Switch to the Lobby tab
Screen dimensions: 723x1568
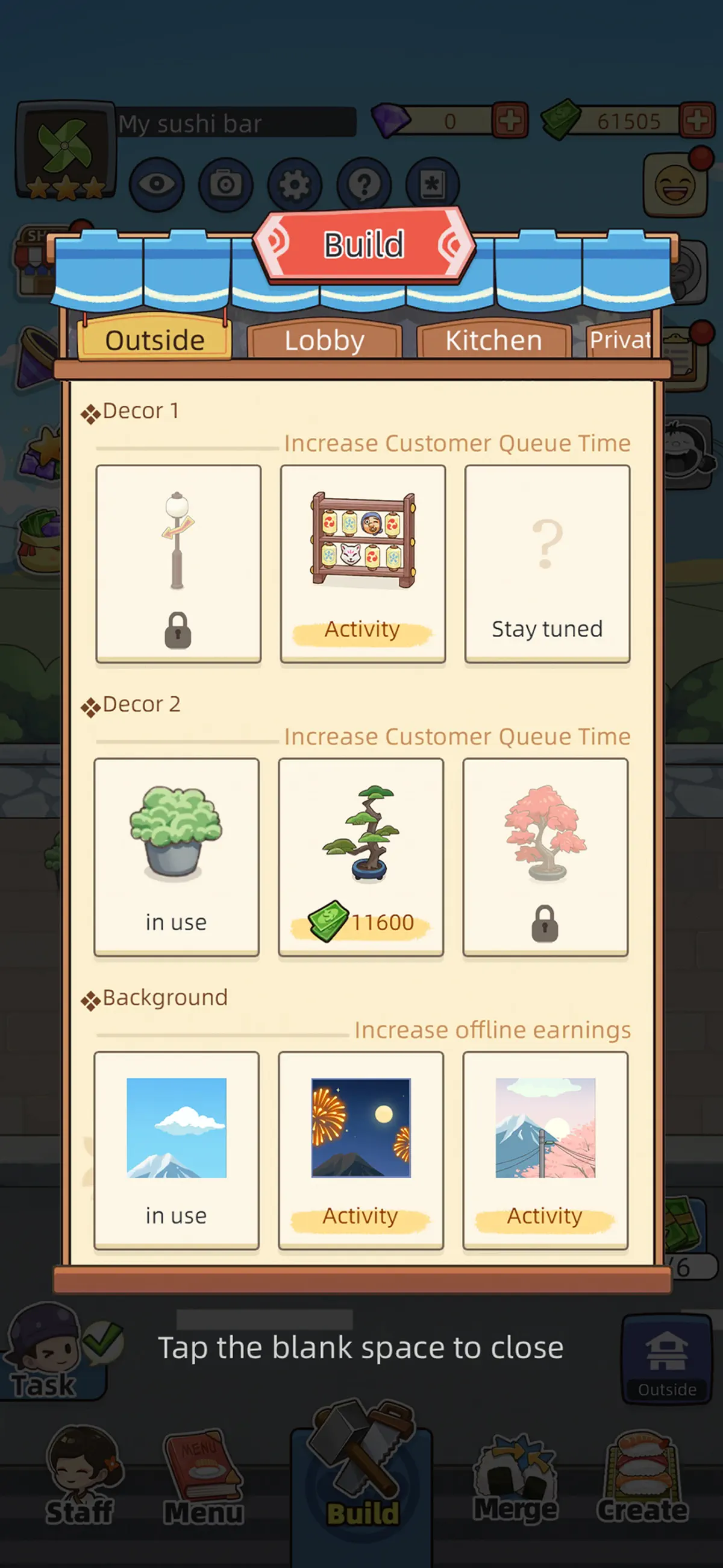[x=324, y=339]
